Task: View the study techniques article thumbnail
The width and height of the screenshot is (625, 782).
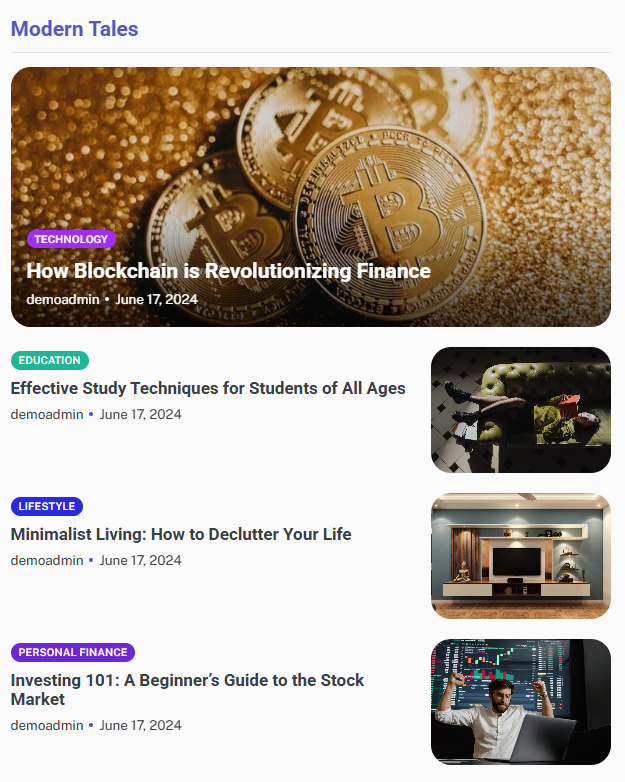Action: click(520, 410)
